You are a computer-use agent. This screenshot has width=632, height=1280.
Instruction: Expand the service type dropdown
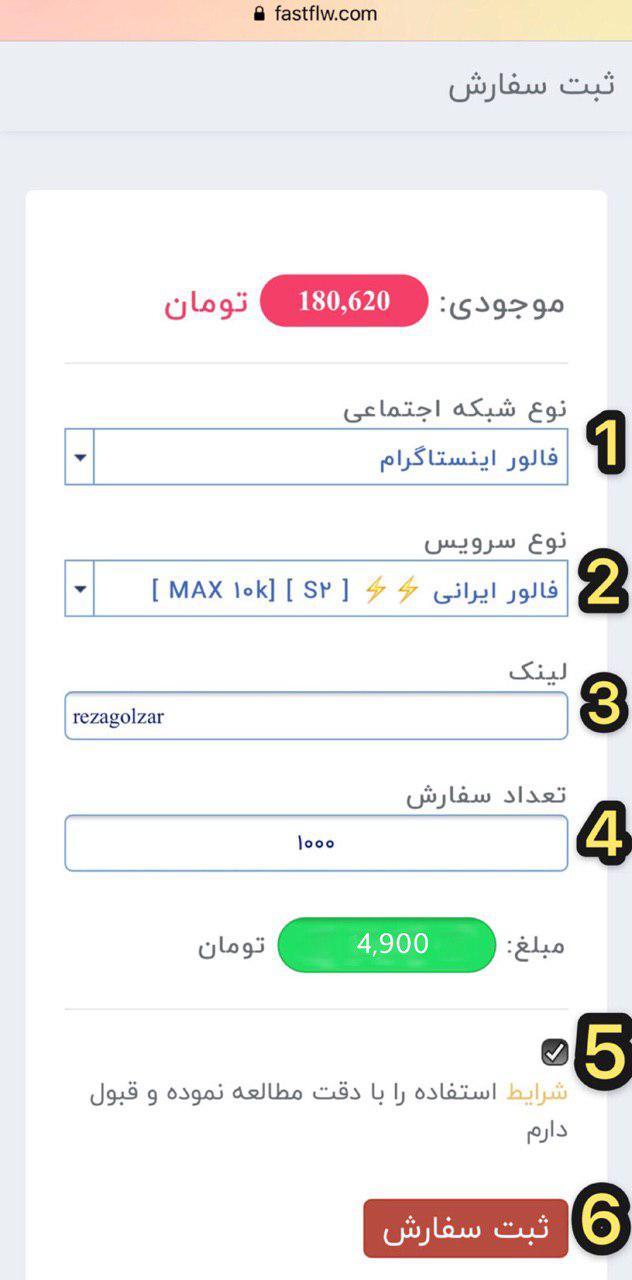coord(316,588)
